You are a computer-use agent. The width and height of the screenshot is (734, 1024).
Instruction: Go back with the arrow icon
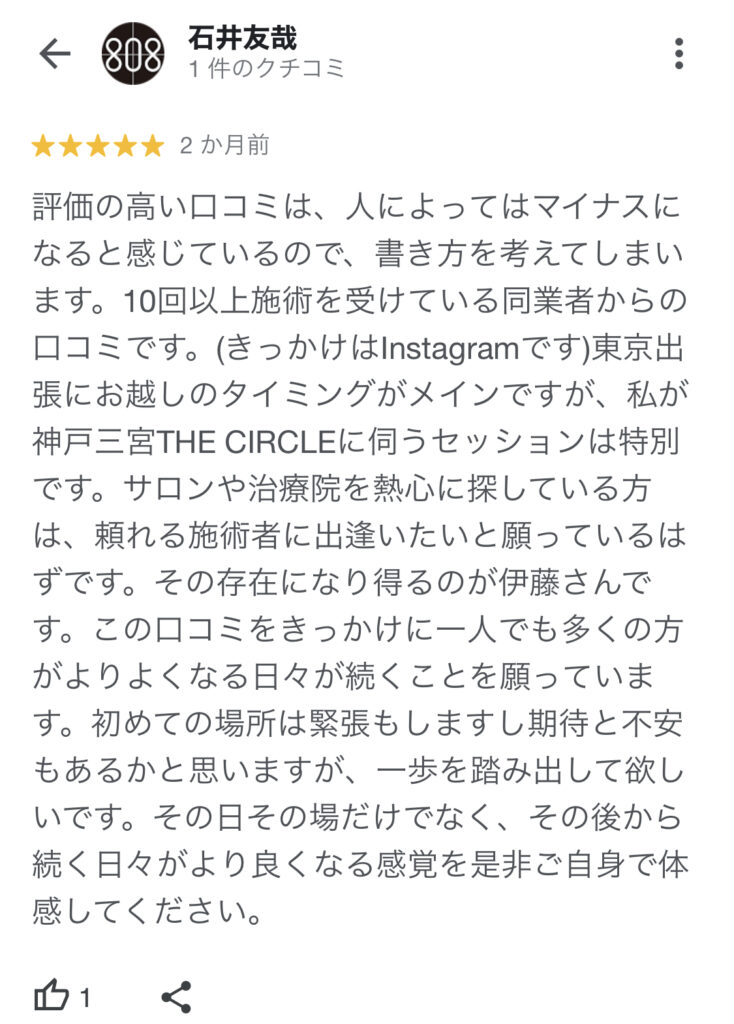click(55, 53)
